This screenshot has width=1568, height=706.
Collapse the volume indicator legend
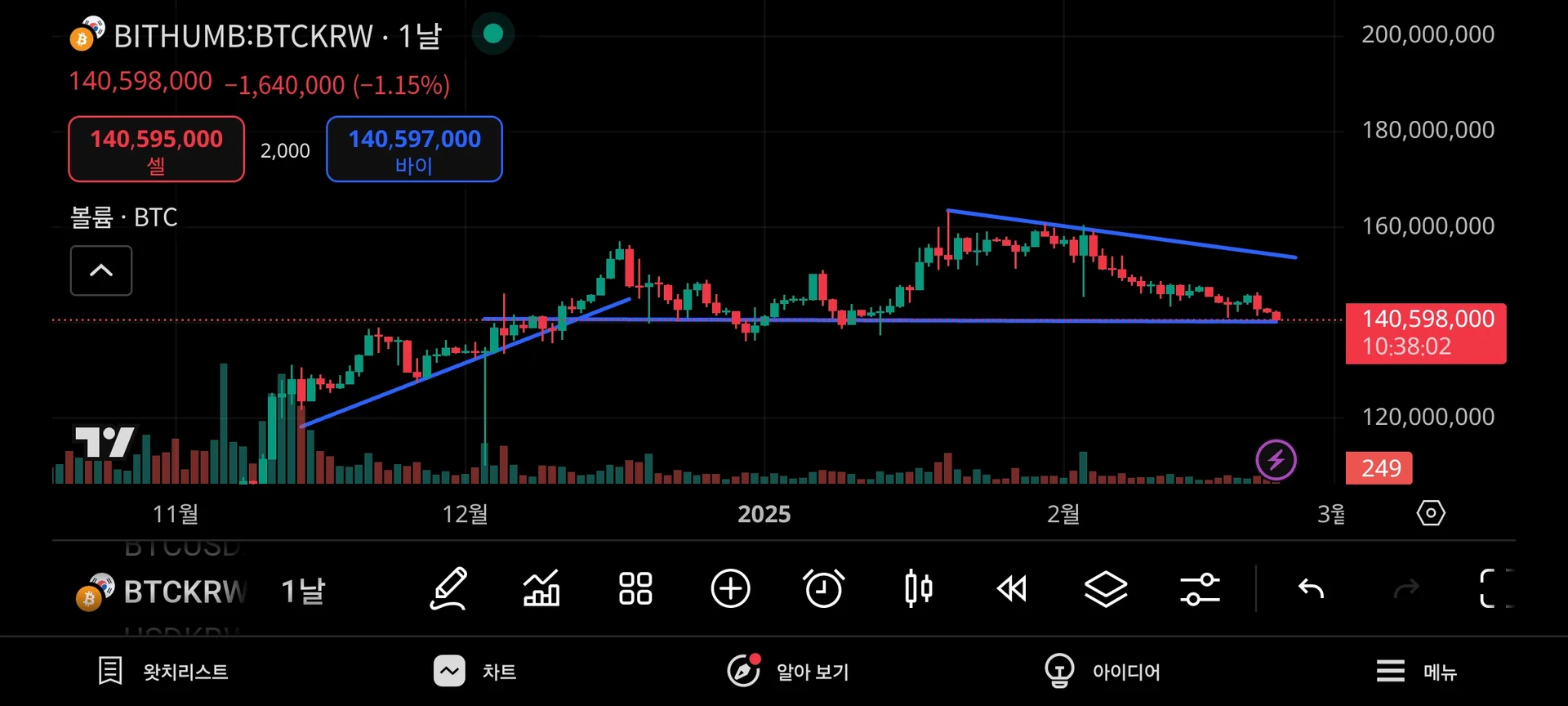coord(101,270)
